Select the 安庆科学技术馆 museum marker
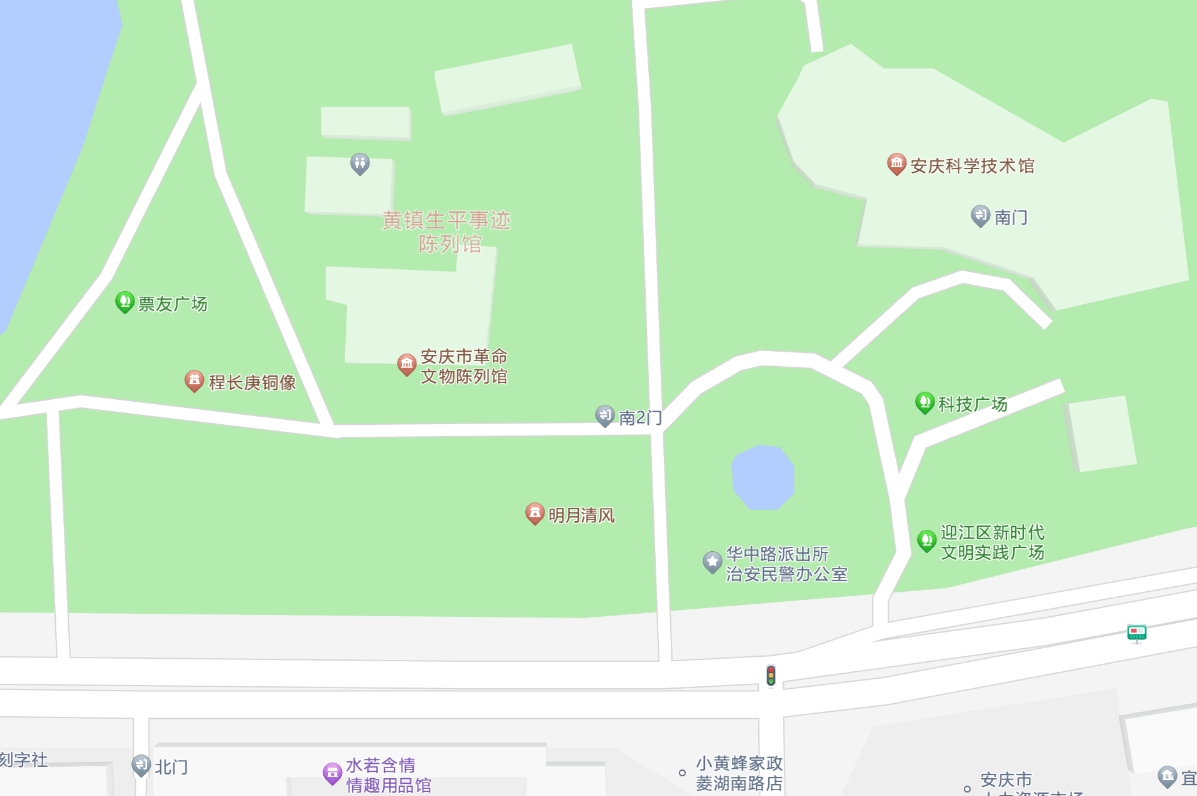Image resolution: width=1197 pixels, height=796 pixels. tap(897, 164)
